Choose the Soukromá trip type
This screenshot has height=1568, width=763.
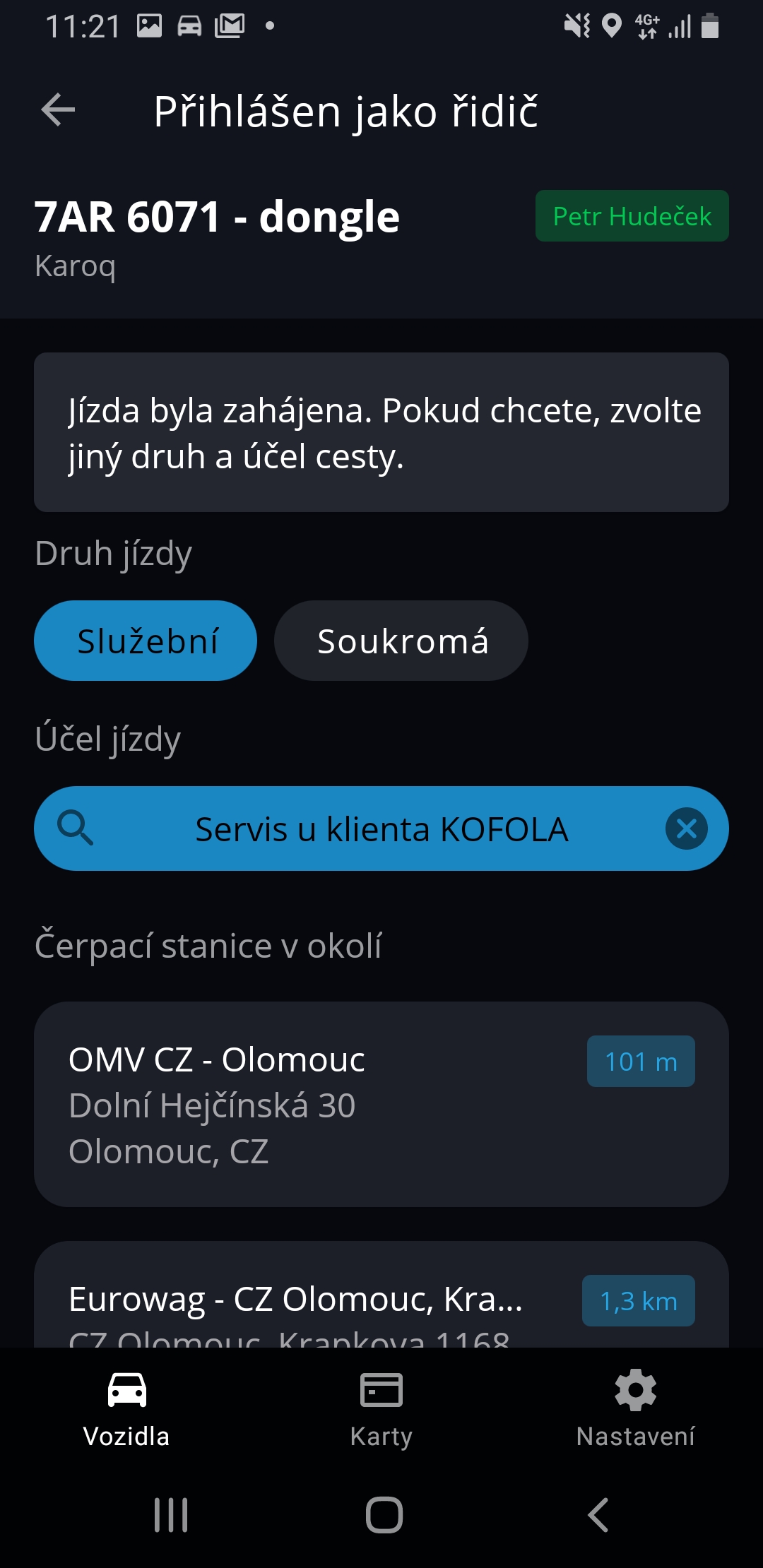[401, 641]
